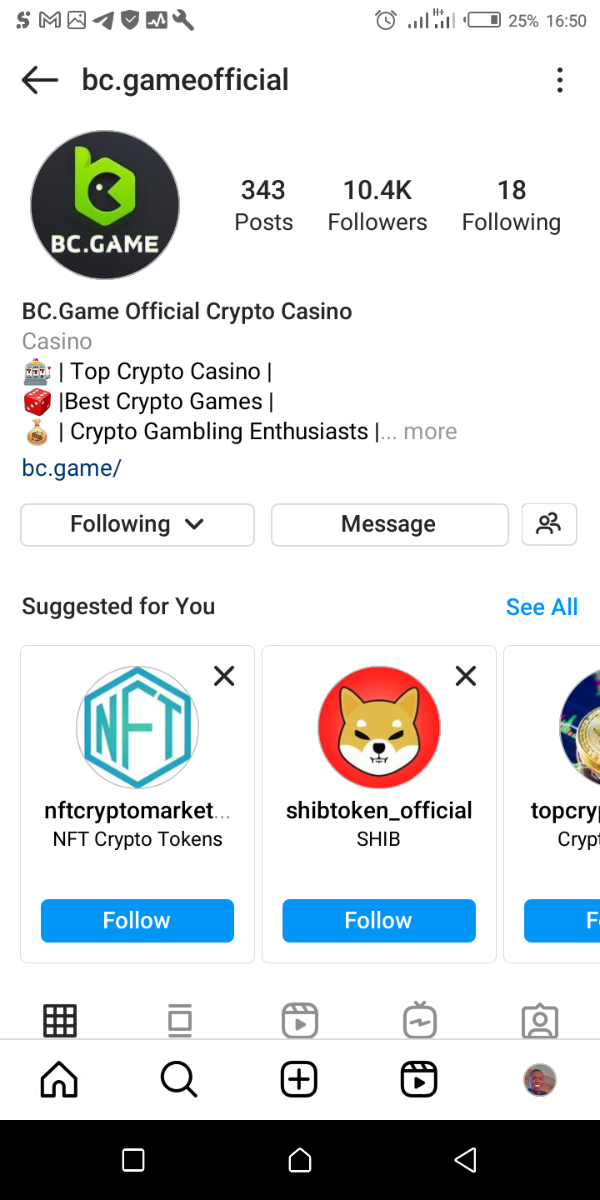Open the 18 Following list

point(511,205)
